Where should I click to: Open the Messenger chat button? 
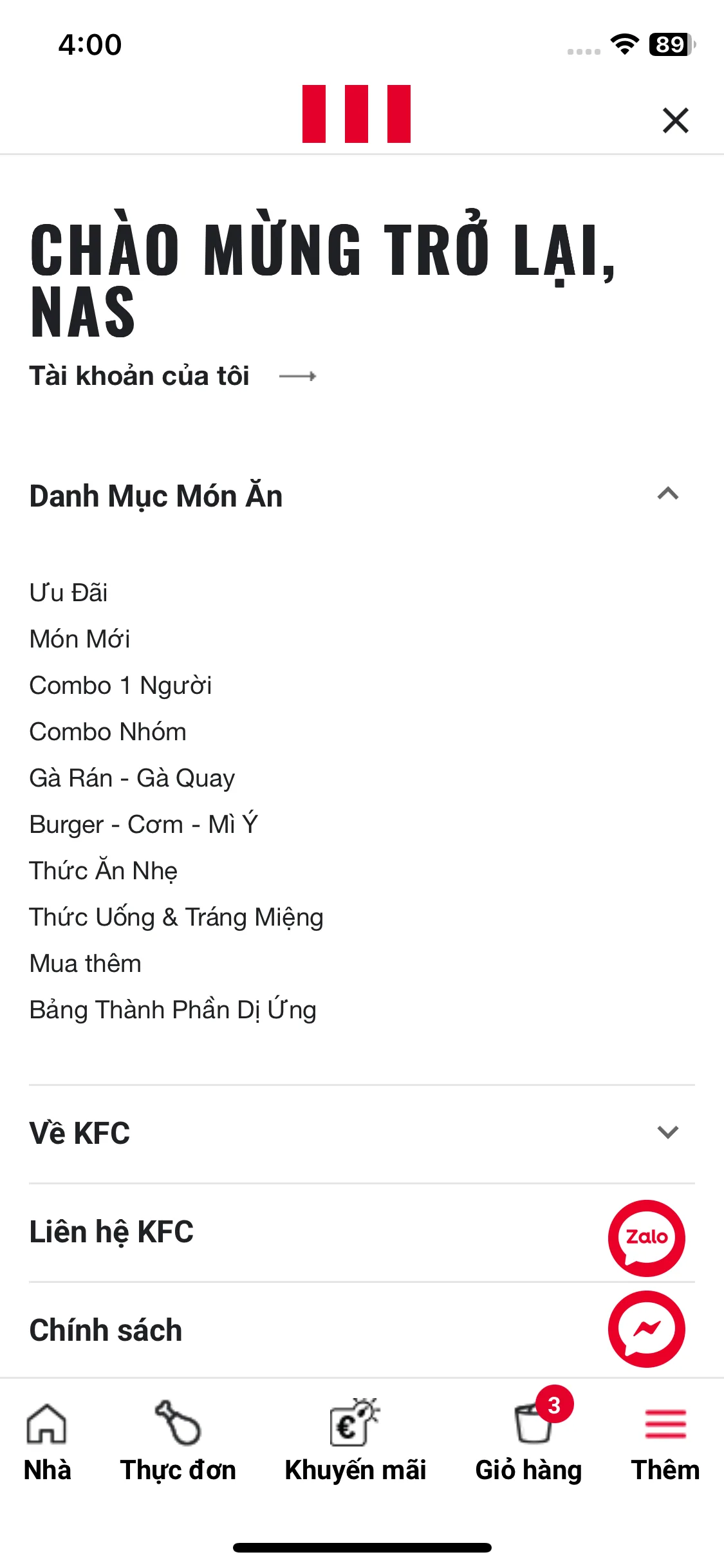[646, 1329]
